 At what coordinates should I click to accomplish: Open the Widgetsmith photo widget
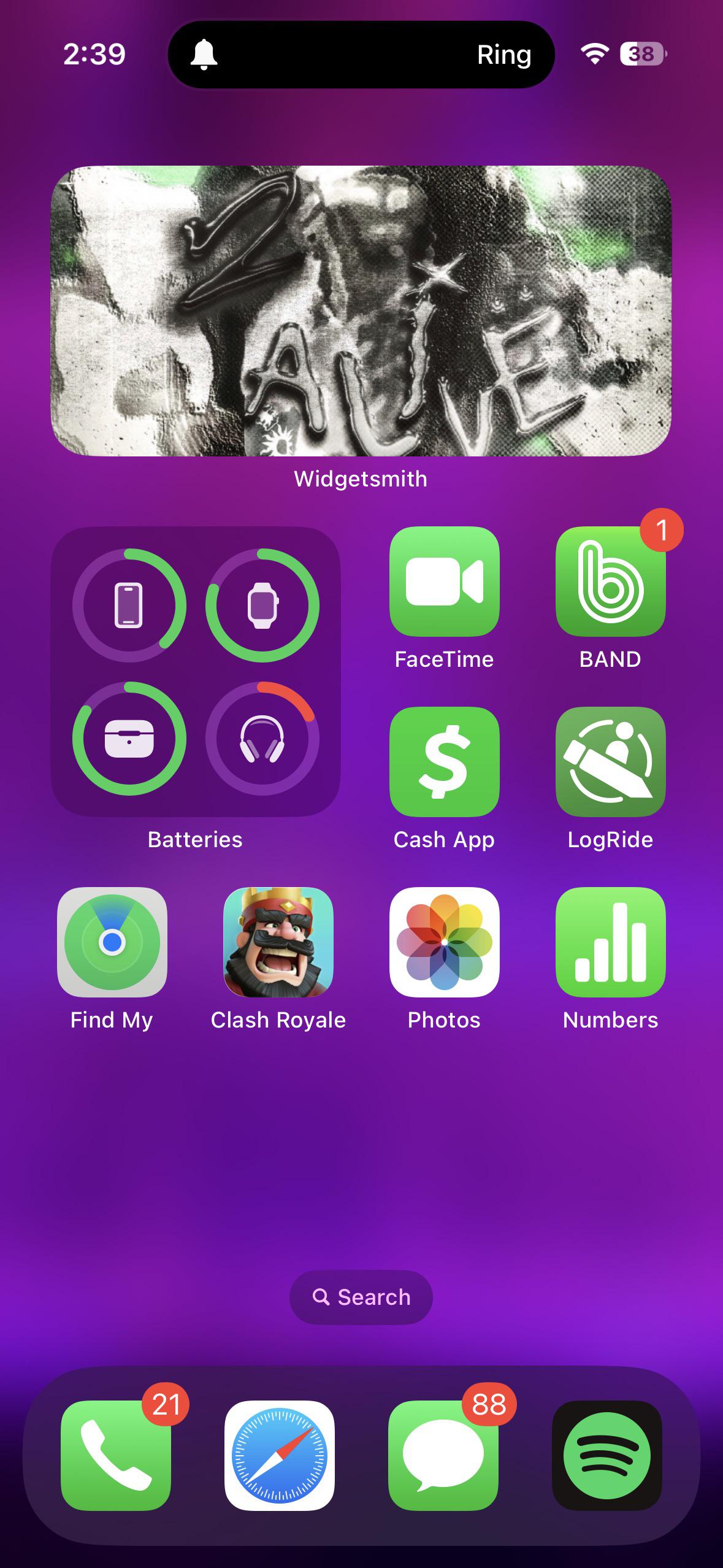click(x=361, y=311)
